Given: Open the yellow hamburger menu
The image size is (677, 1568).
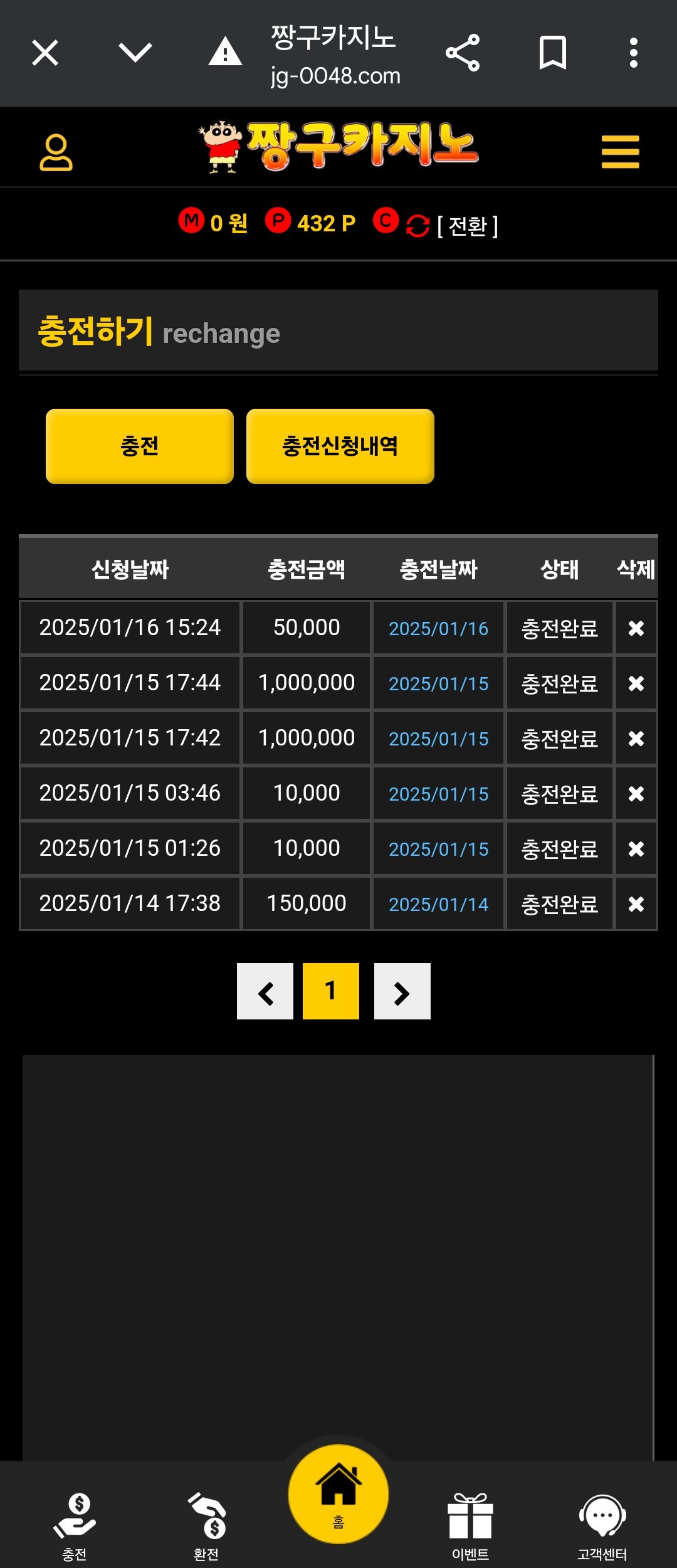Looking at the screenshot, I should point(620,152).
